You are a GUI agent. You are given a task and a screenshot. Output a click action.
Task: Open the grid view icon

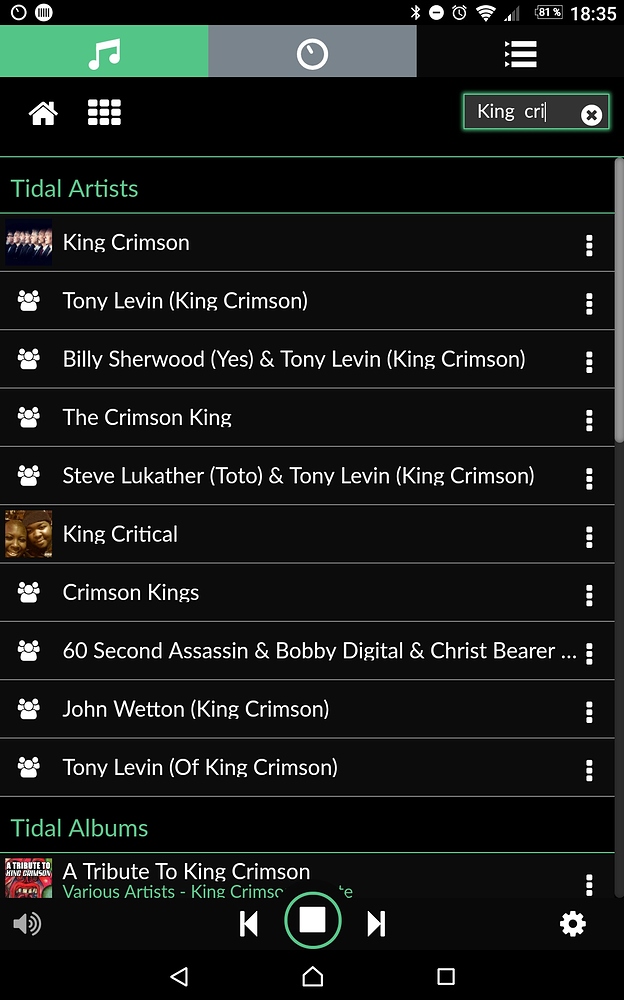pyautogui.click(x=104, y=113)
